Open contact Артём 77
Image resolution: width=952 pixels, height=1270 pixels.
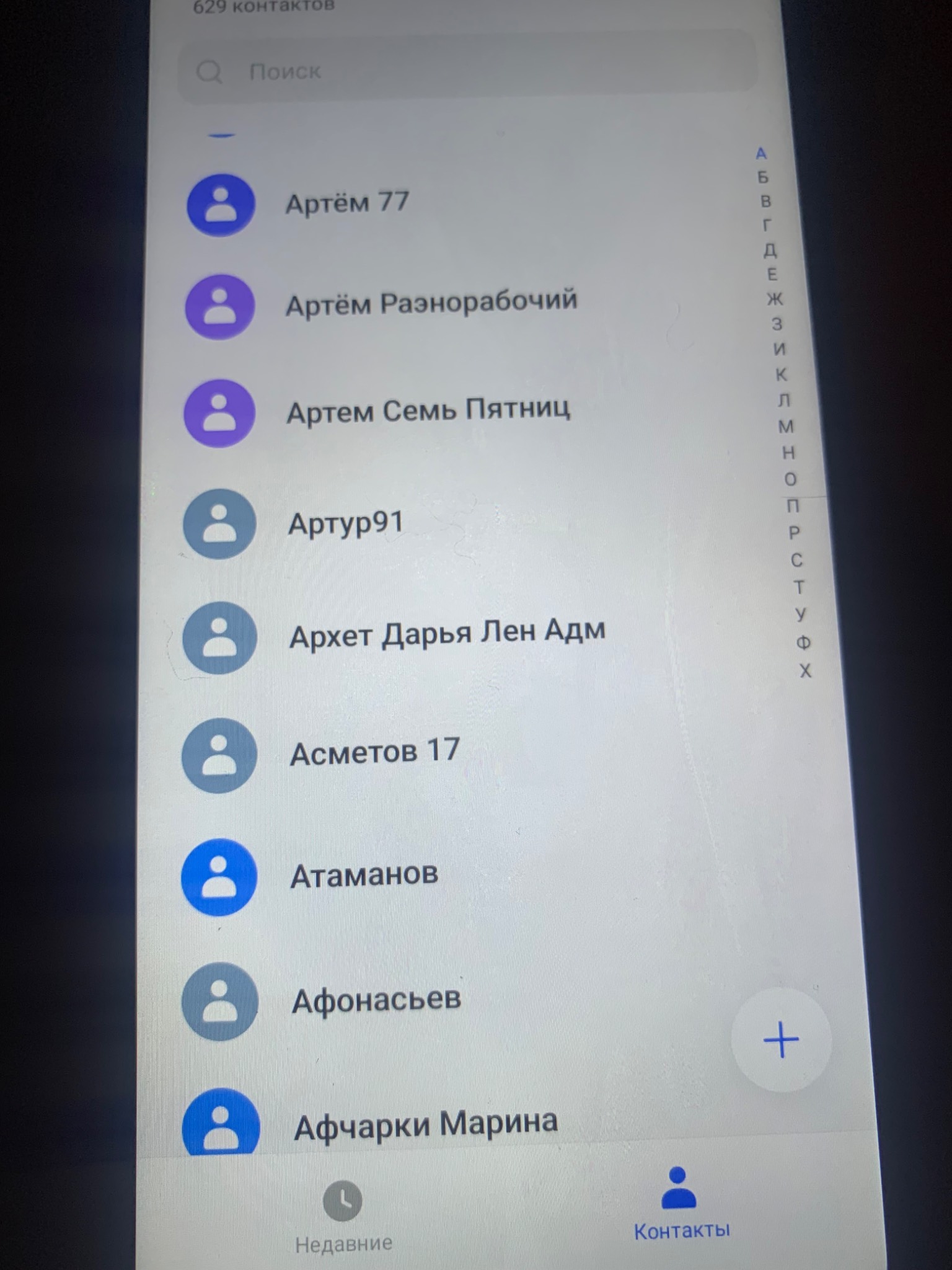347,203
